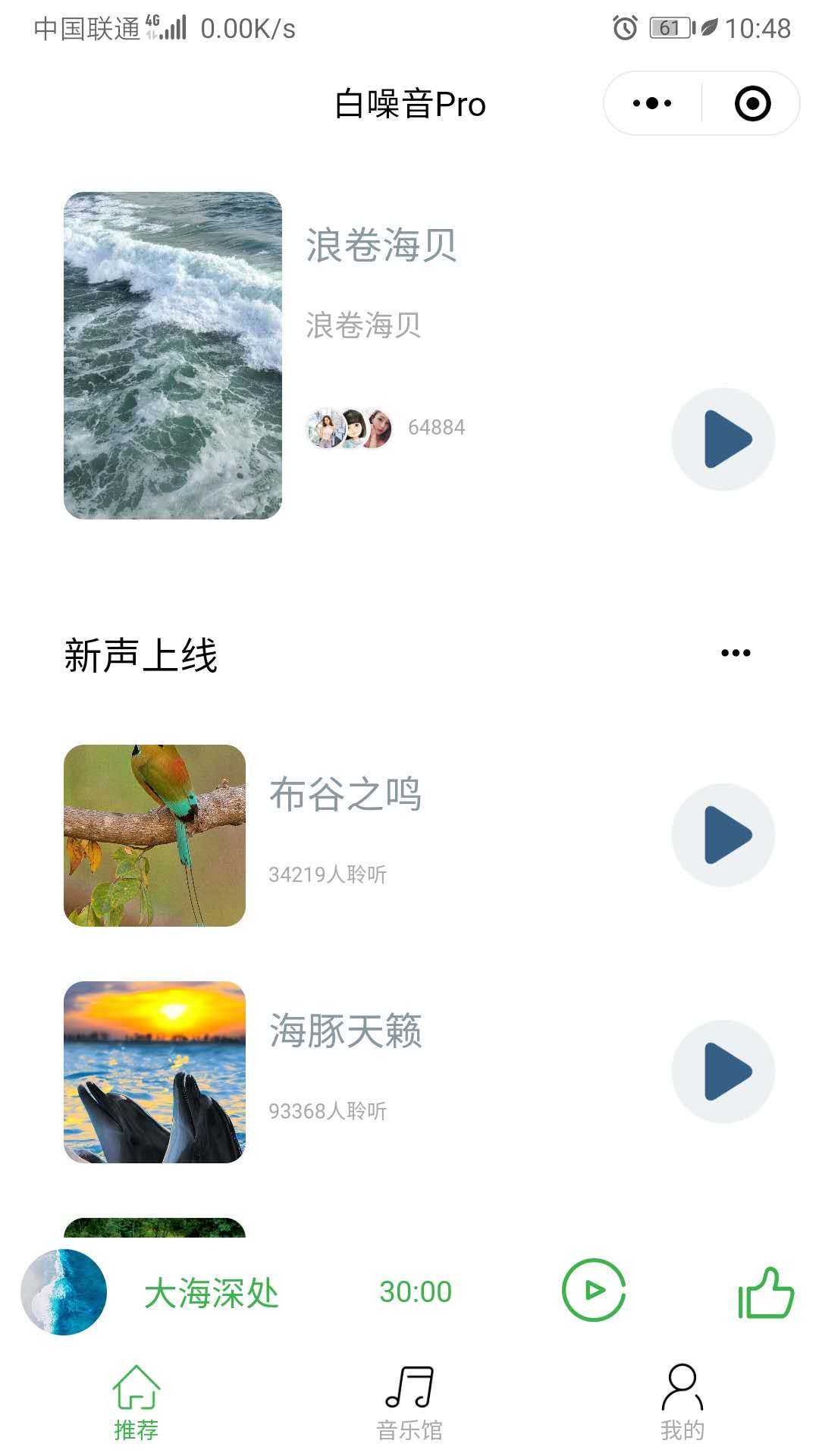Go to the 我的 tab
The image size is (819, 1456).
tap(682, 1403)
